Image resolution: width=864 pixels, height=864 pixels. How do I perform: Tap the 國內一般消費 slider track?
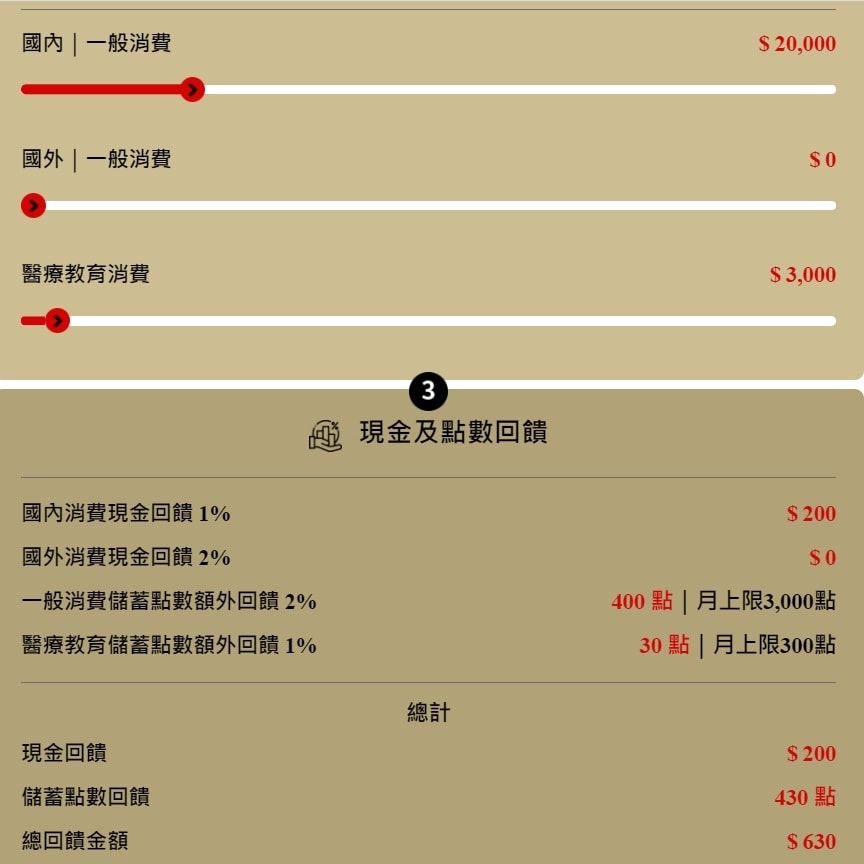pos(428,90)
